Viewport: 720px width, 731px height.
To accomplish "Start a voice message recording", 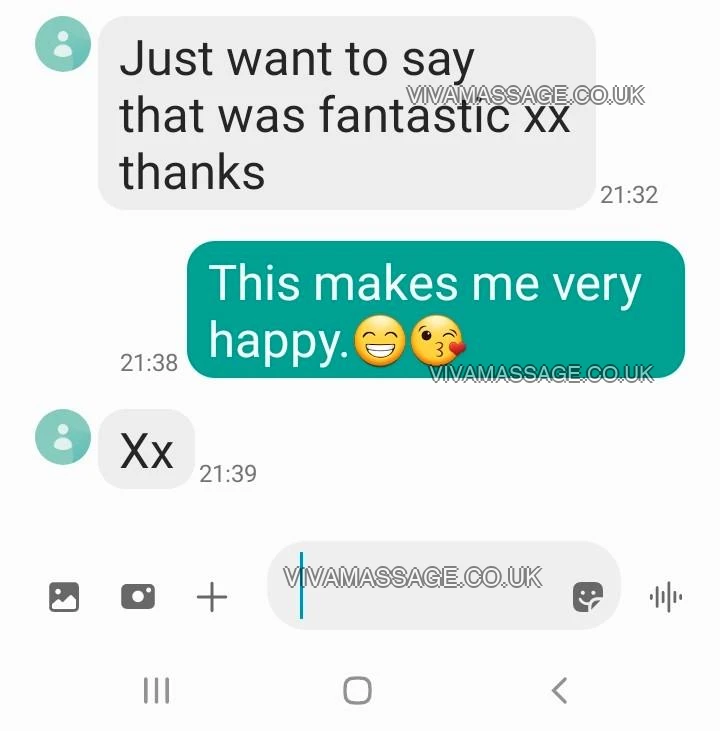I will [x=665, y=598].
